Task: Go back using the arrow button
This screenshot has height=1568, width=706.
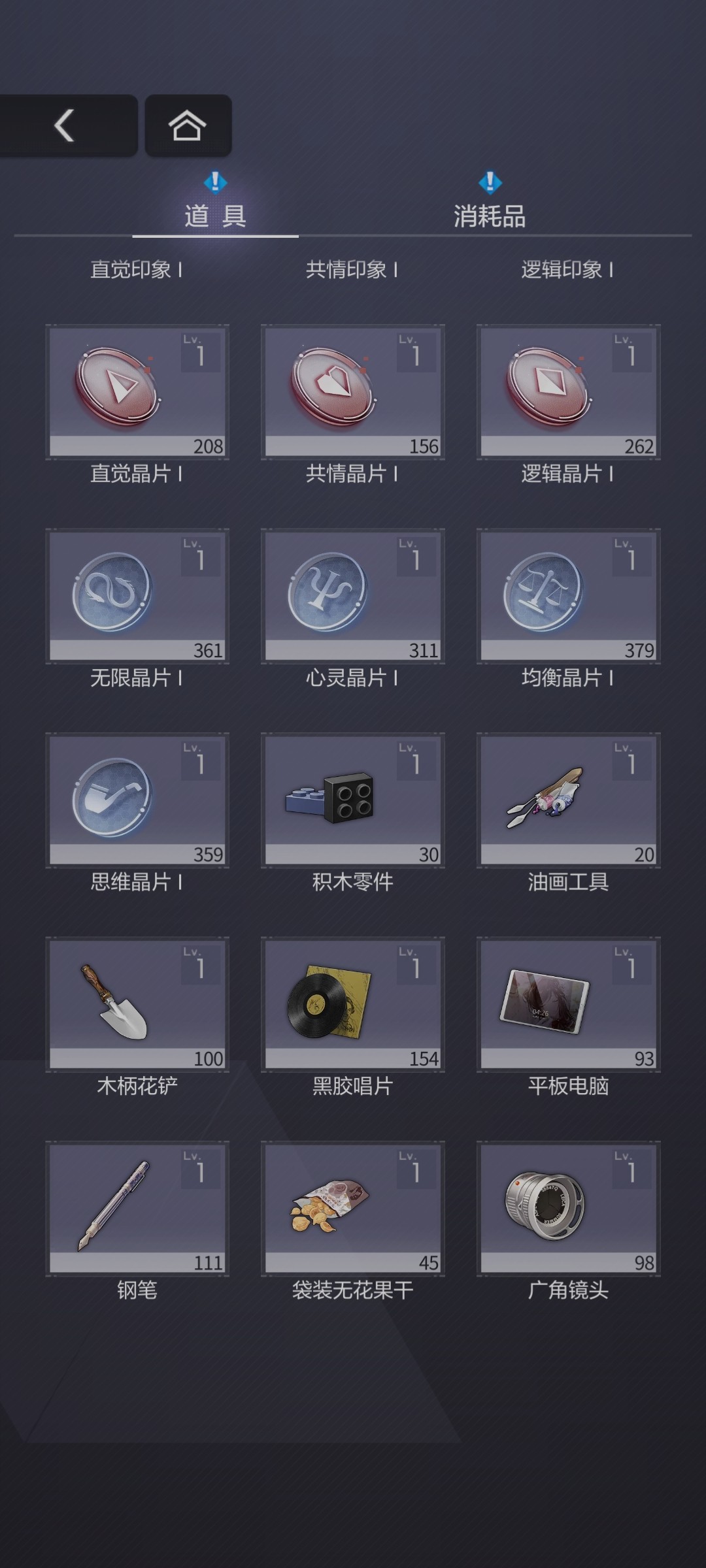Action: (65, 125)
